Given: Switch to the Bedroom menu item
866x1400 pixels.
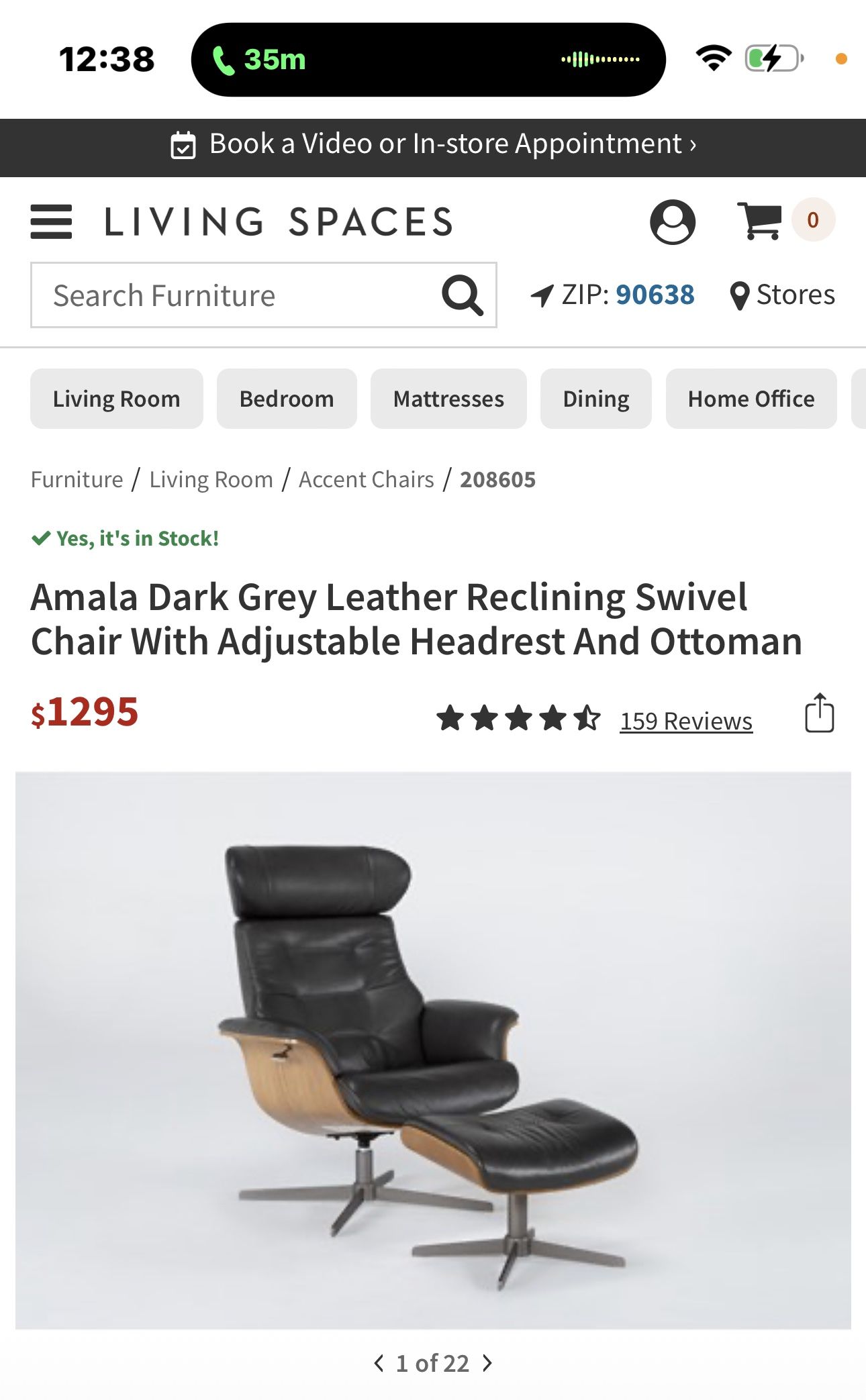Looking at the screenshot, I should (286, 398).
